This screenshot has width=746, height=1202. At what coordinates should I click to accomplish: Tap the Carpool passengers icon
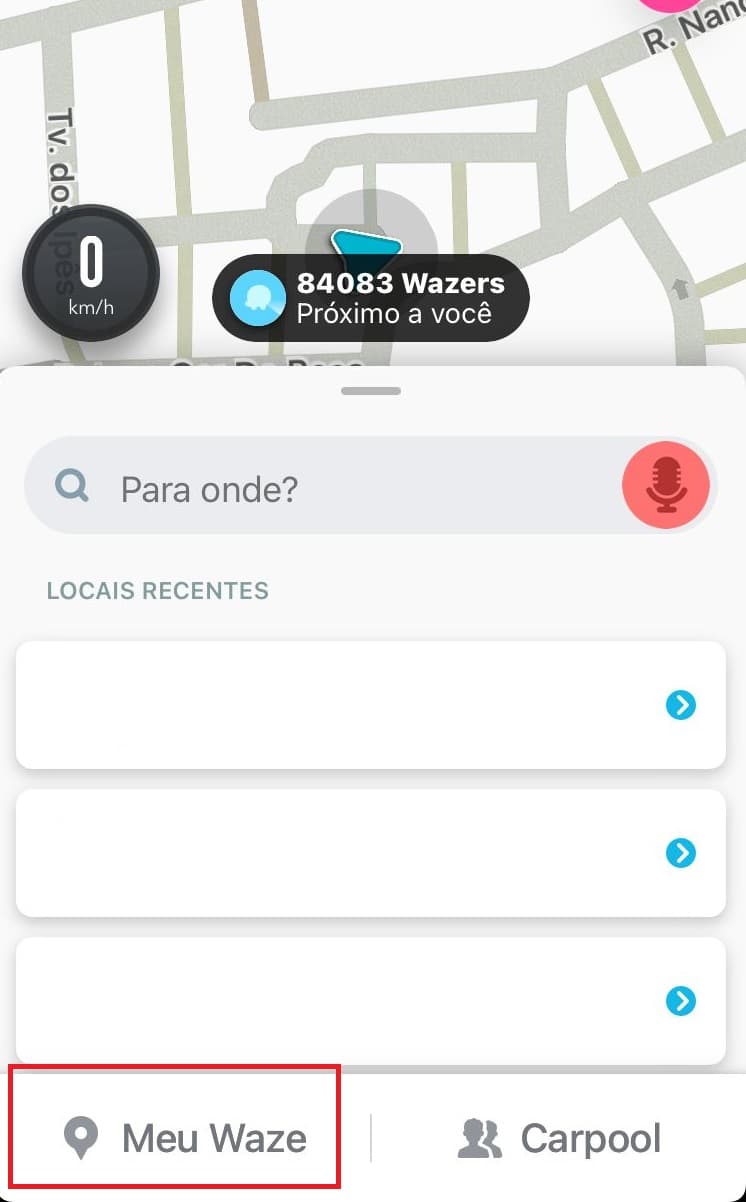(x=480, y=1137)
